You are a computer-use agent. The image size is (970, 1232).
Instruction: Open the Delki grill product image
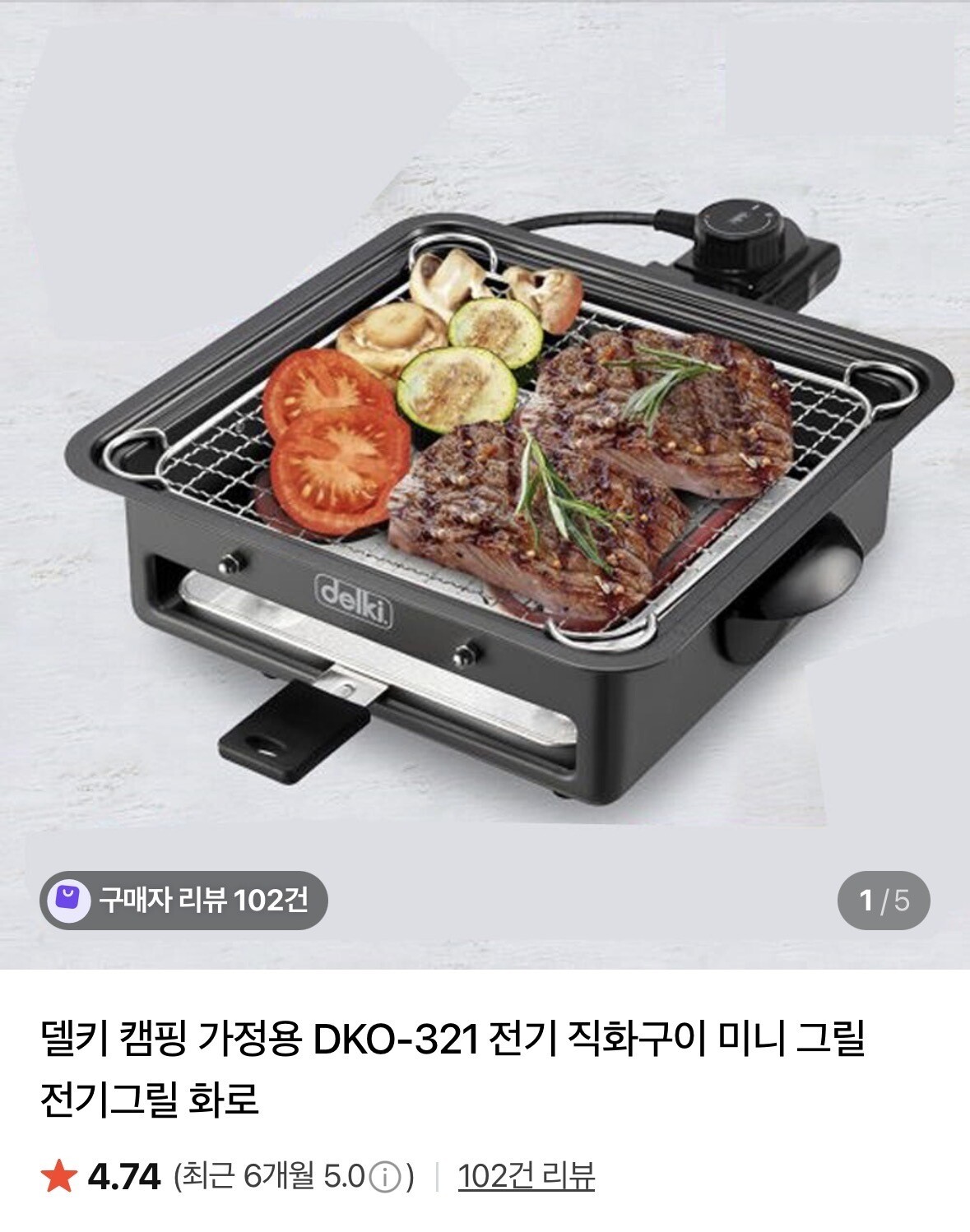485,485
